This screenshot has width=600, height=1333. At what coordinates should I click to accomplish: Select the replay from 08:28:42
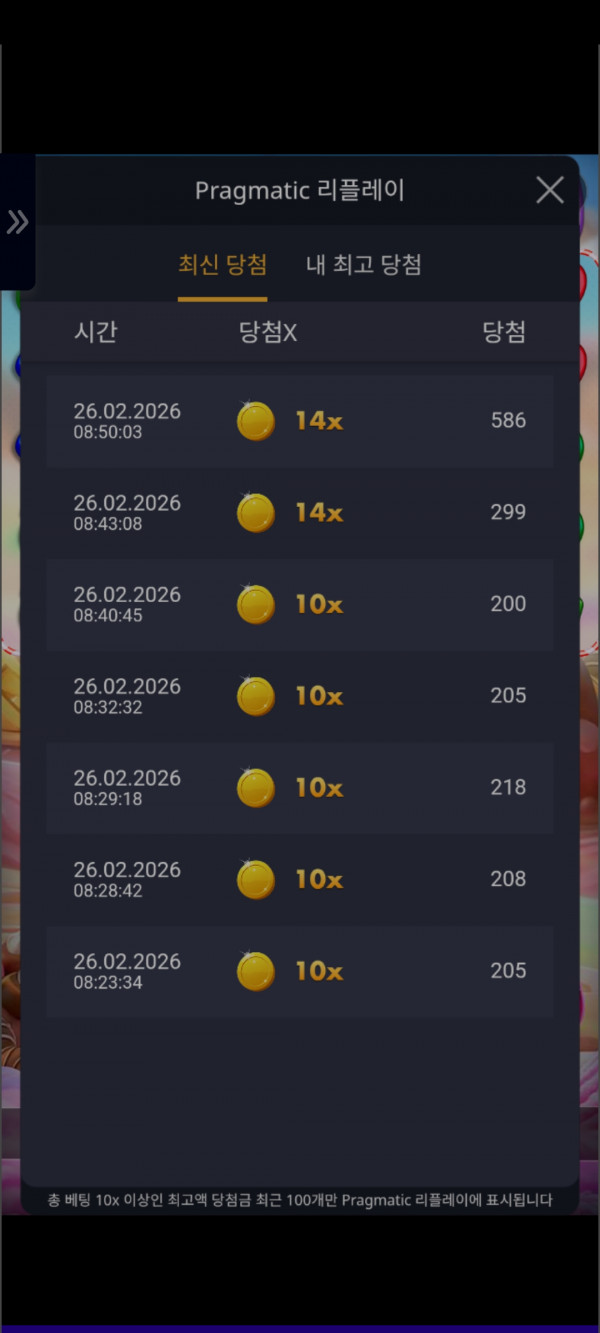[x=300, y=880]
